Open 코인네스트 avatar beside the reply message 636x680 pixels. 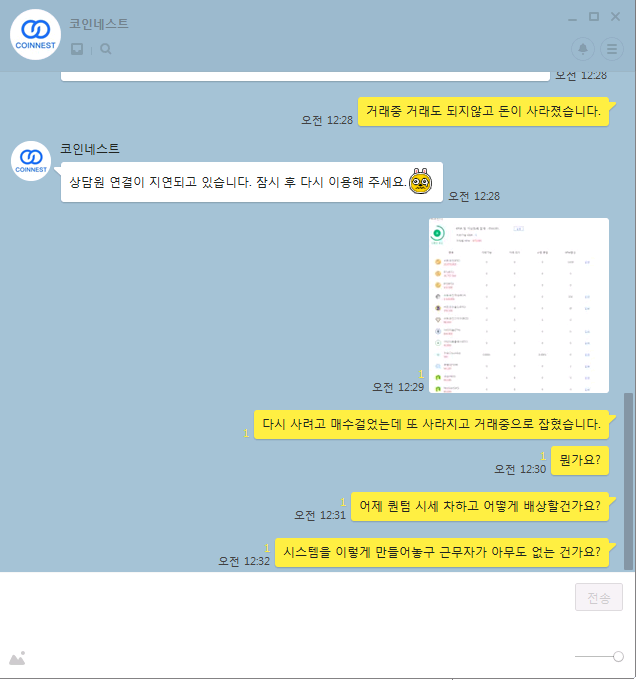coord(31,161)
